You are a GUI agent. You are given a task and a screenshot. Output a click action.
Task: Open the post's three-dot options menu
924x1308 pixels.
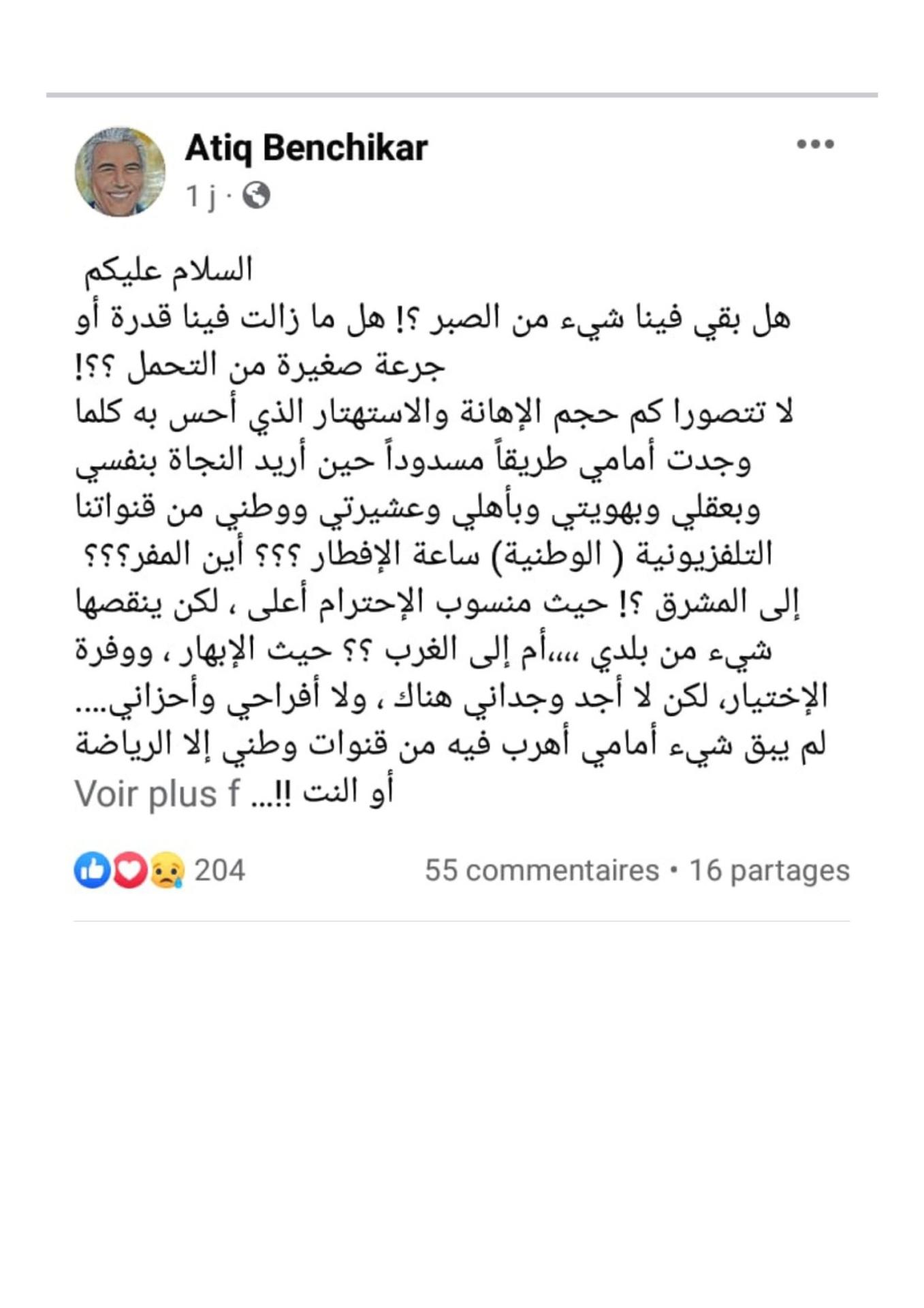pos(815,144)
